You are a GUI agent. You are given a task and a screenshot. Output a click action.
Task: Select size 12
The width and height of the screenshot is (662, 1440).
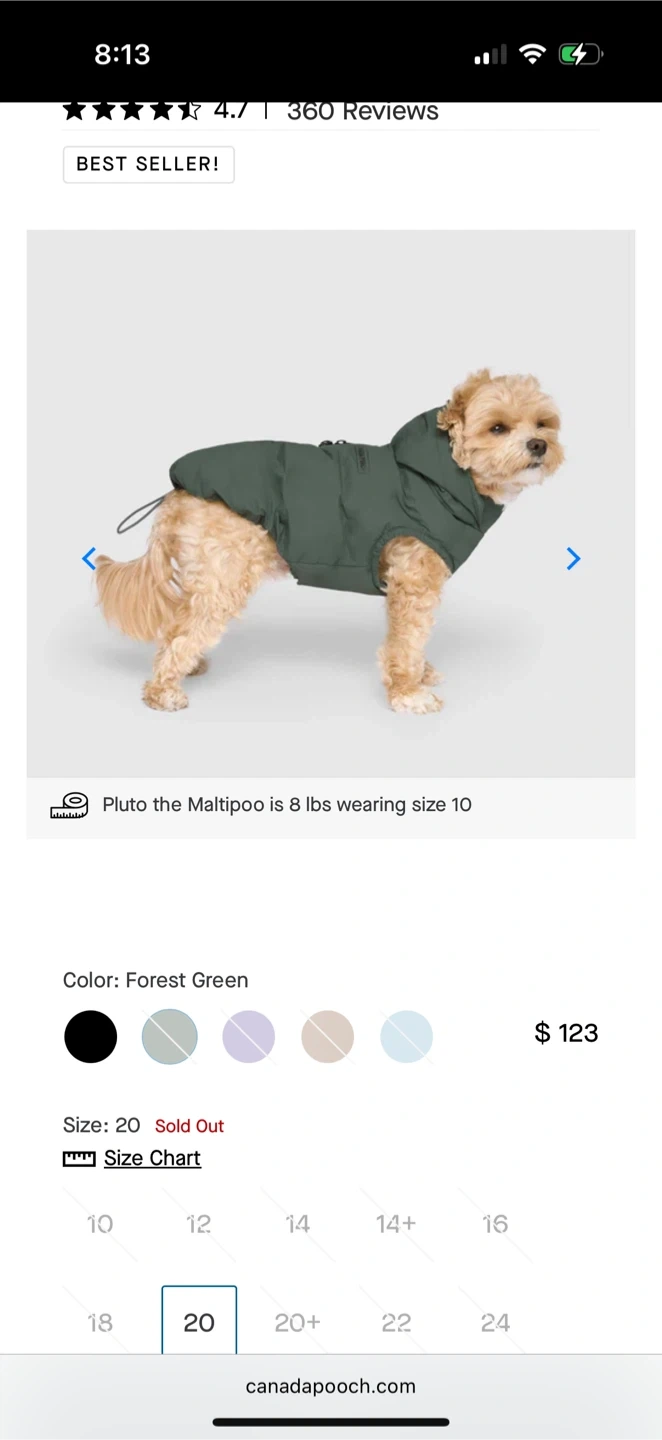click(198, 1224)
